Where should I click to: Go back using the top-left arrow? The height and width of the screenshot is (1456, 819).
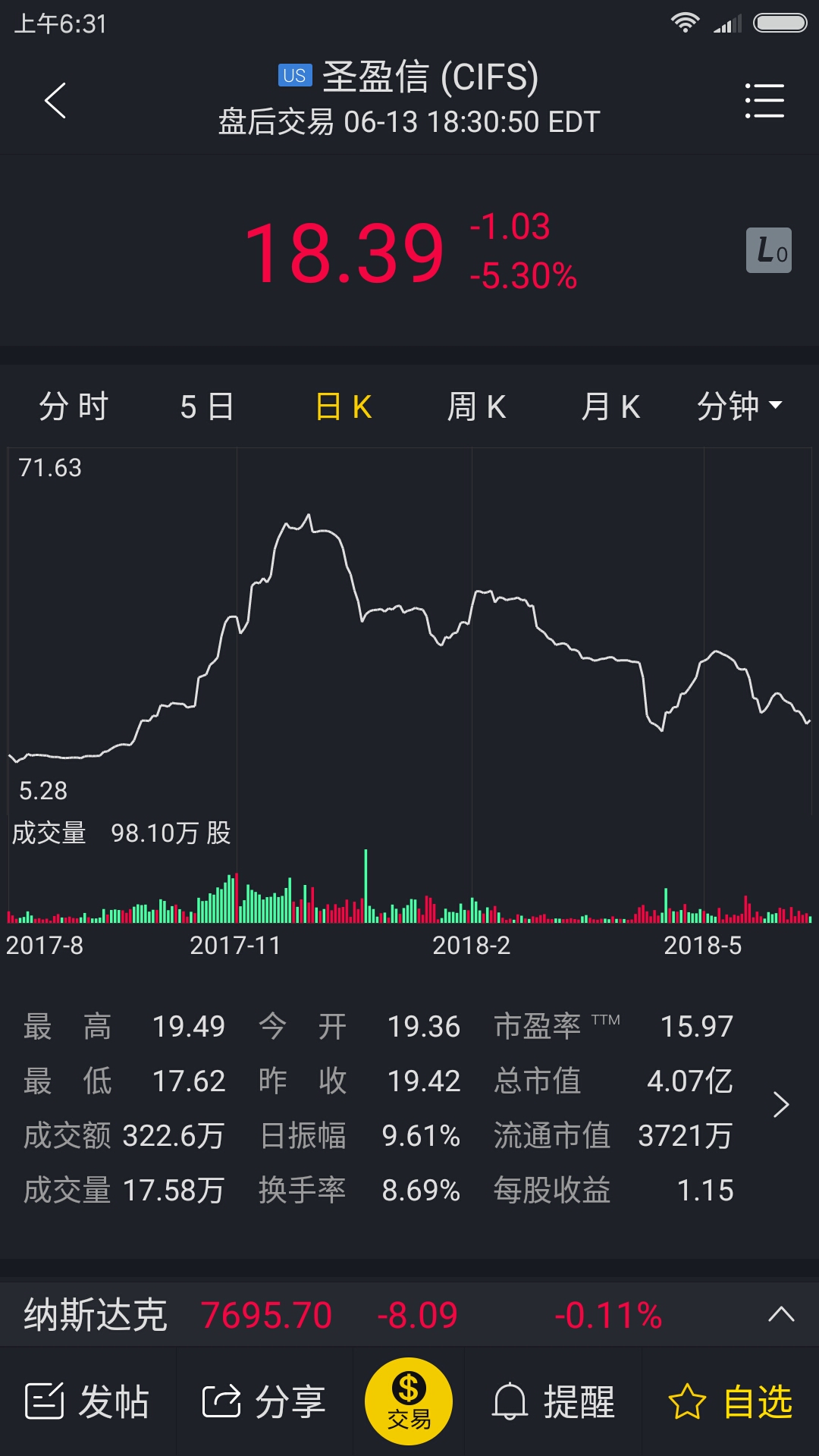[x=55, y=101]
